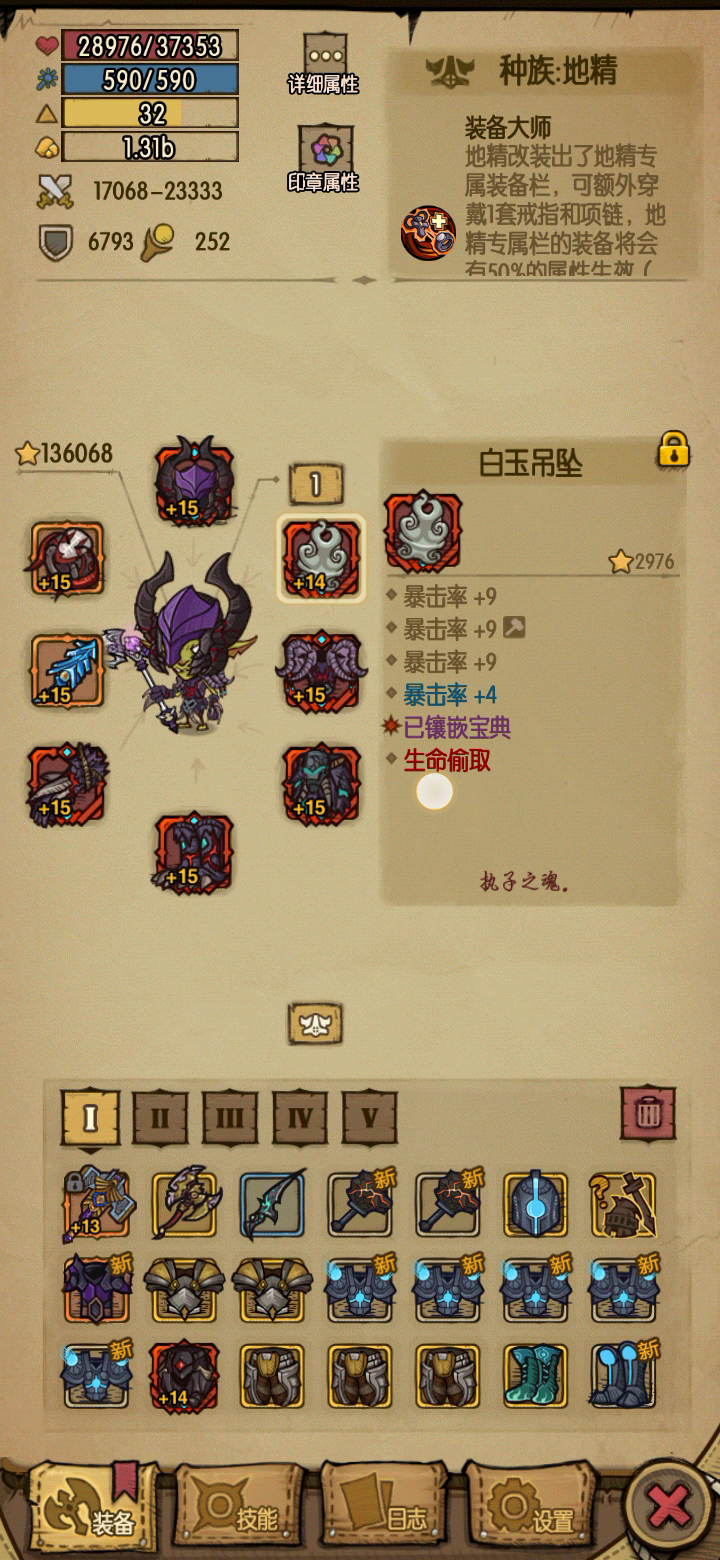Switch to inventory page IV

pos(300,1117)
